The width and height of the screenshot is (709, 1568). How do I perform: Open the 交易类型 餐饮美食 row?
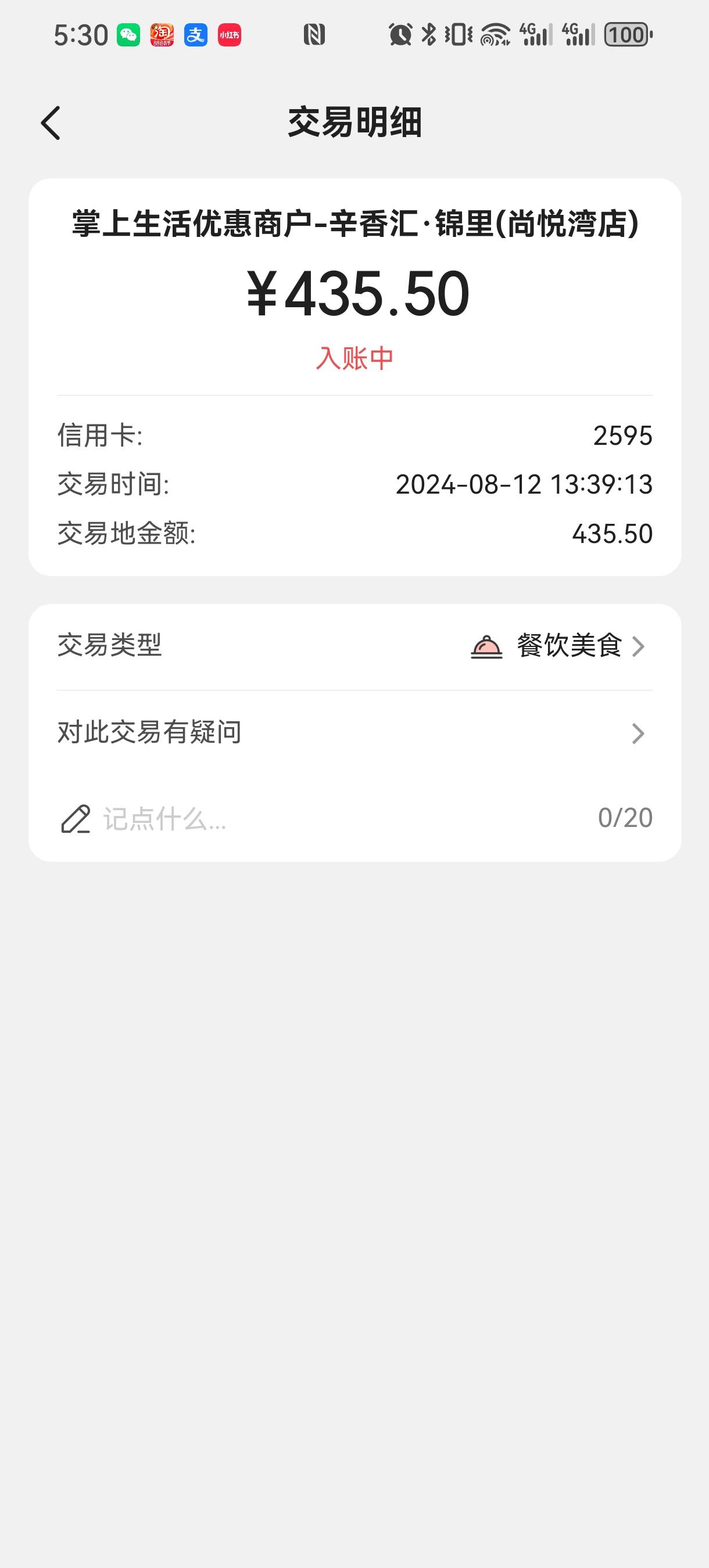[354, 646]
